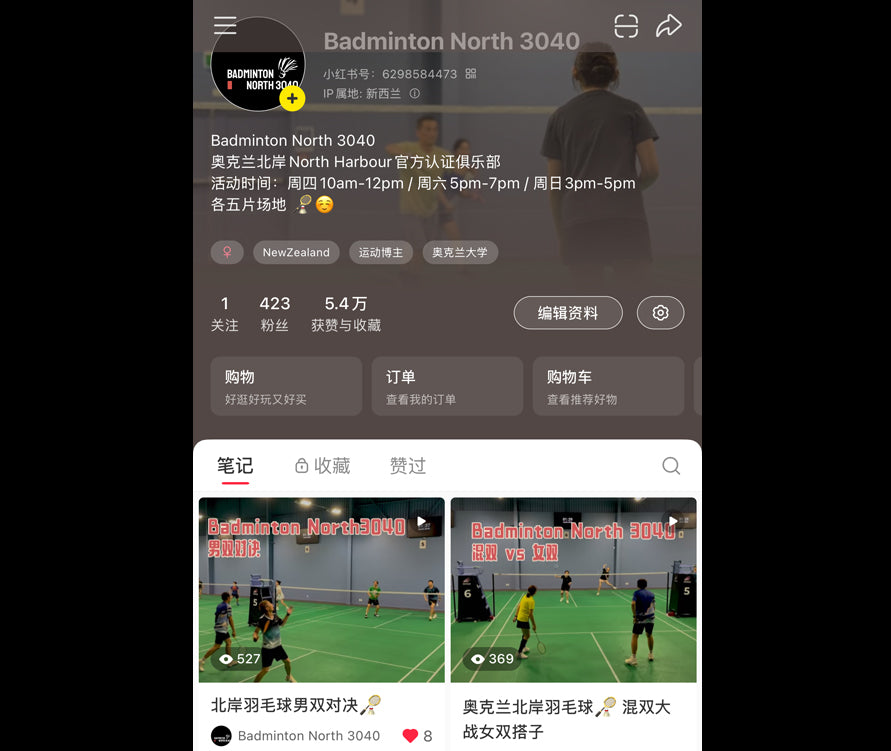Search within the notes
The width and height of the screenshot is (891, 751).
[x=671, y=466]
